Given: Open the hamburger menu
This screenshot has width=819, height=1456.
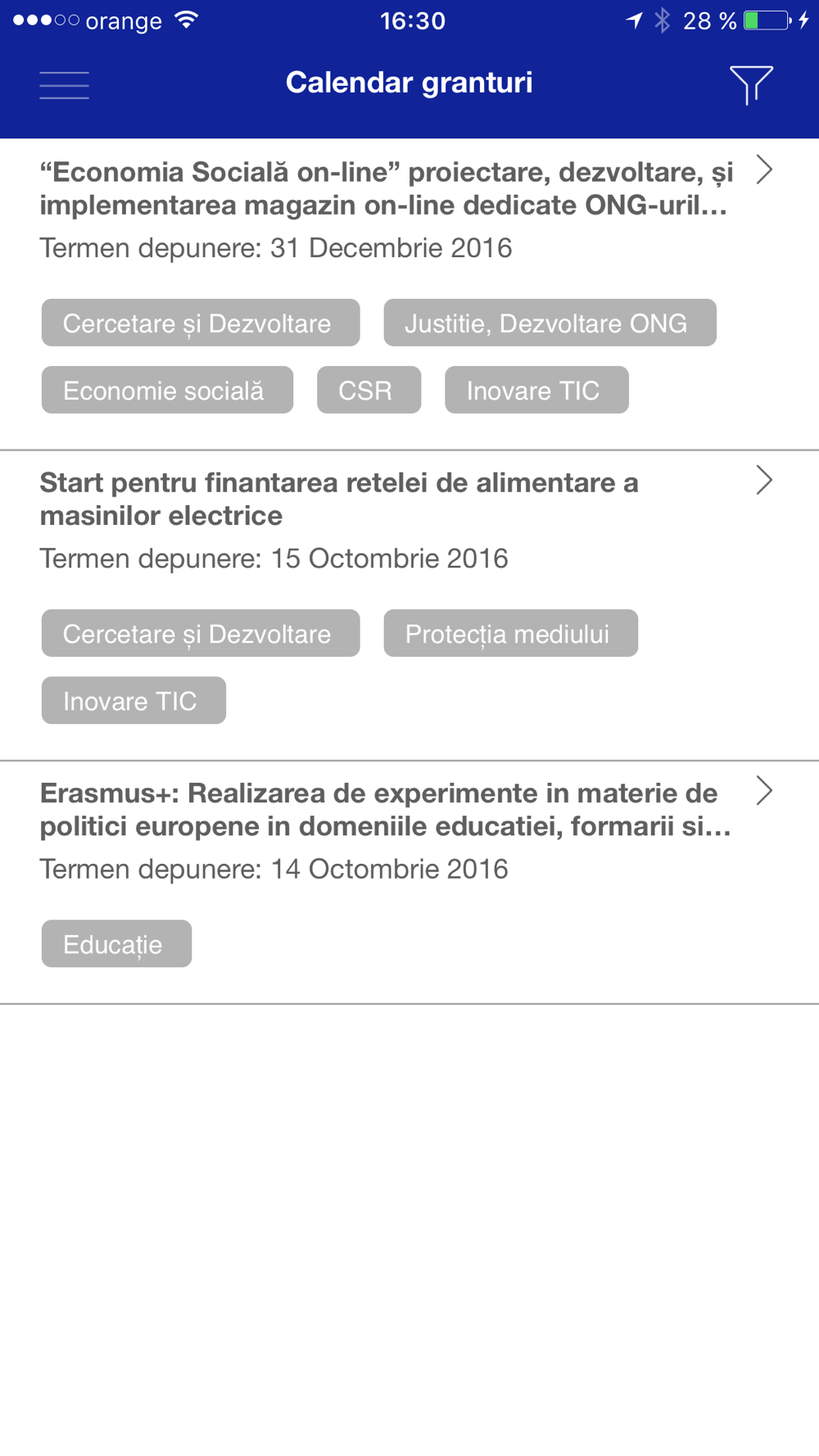Looking at the screenshot, I should (64, 85).
